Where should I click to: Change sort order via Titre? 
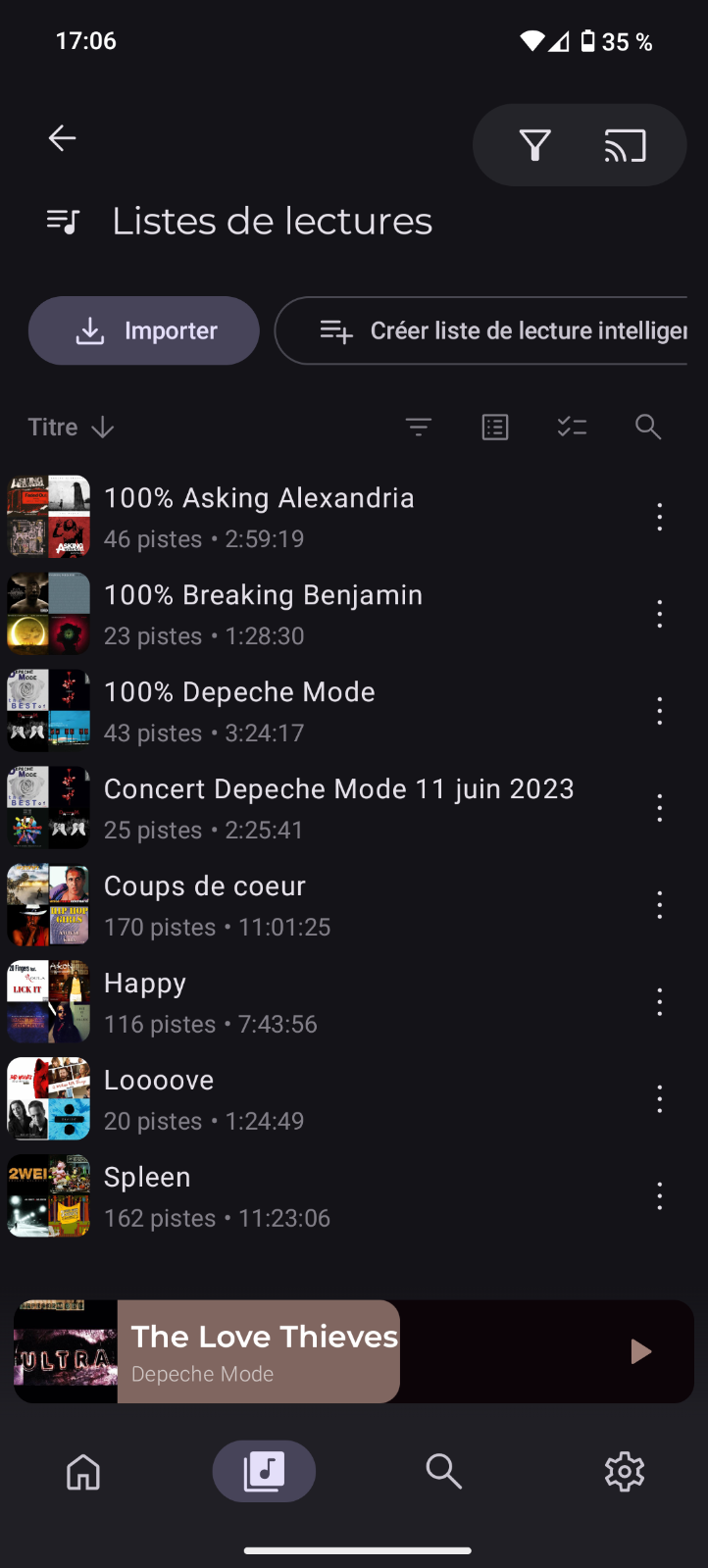71,428
